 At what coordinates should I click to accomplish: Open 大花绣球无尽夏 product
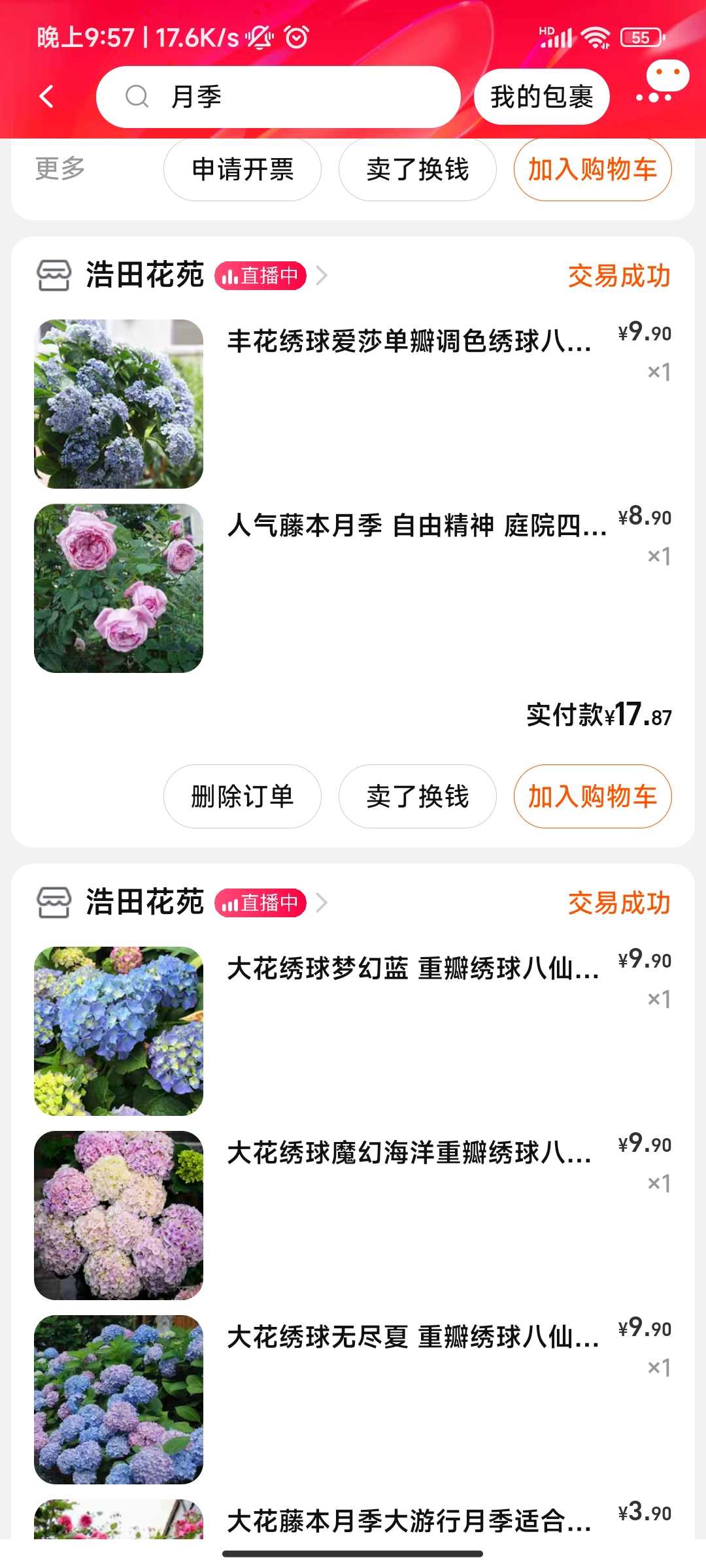[353, 1399]
